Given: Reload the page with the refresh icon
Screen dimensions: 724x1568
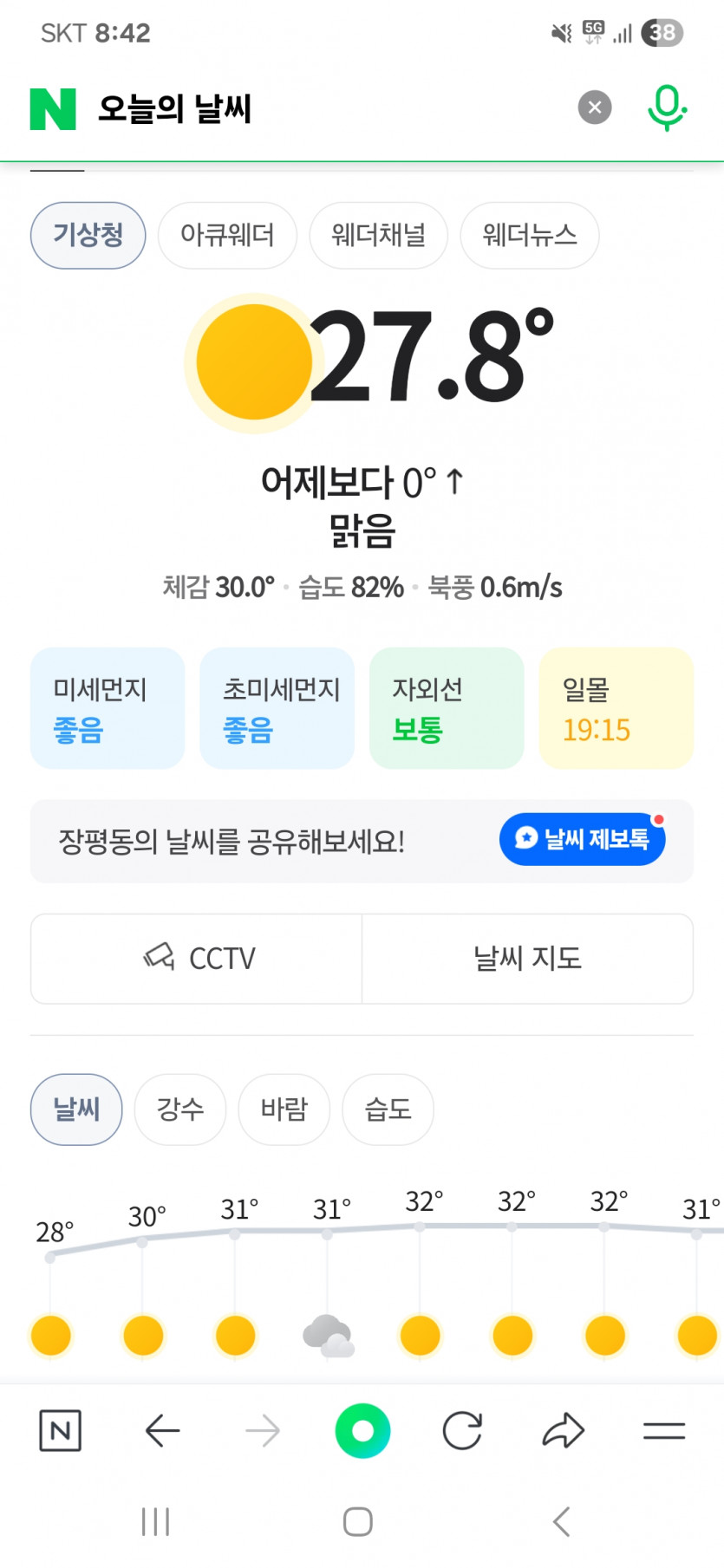Looking at the screenshot, I should tap(462, 1431).
